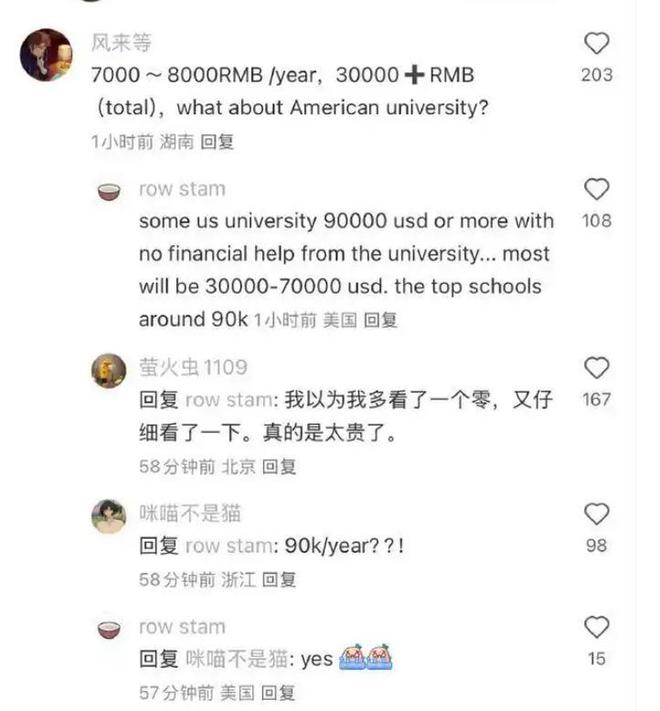660x711 pixels.
Task: Open 咪喵不是猫's profile avatar
Action: [109, 518]
